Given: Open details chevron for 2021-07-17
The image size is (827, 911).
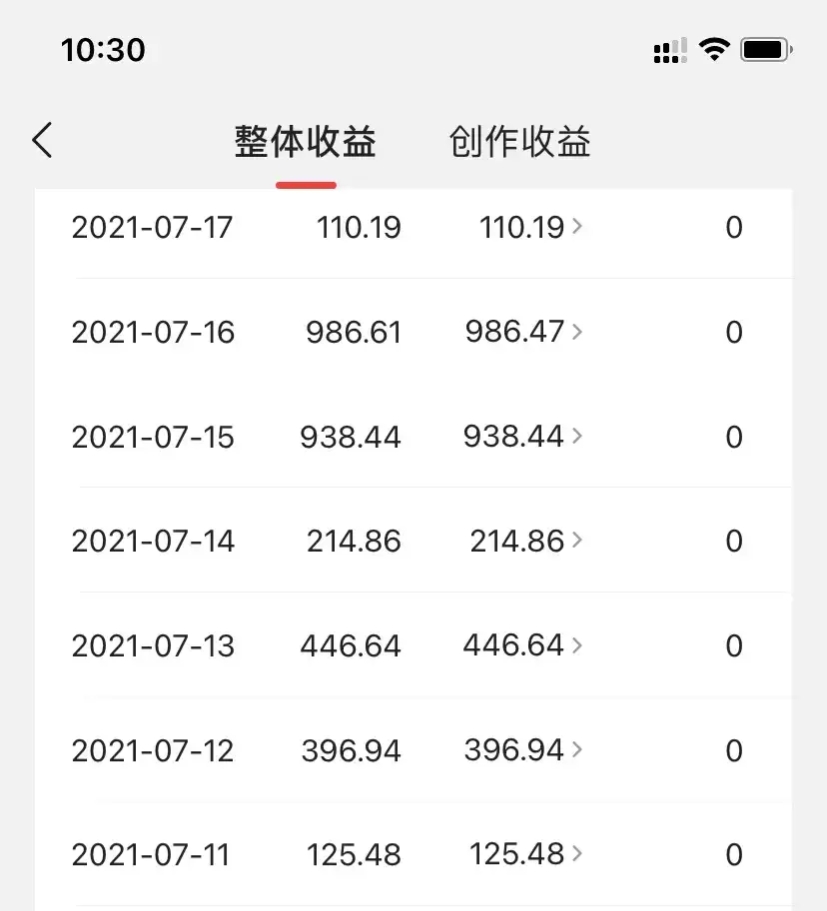Looking at the screenshot, I should pos(578,227).
